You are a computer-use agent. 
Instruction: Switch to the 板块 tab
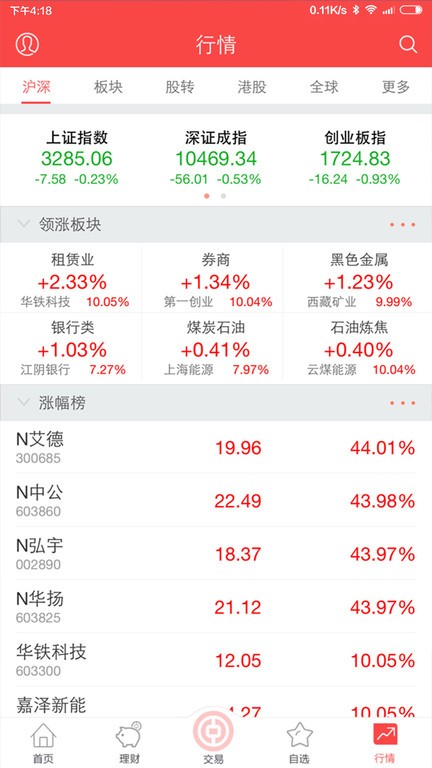point(108,87)
